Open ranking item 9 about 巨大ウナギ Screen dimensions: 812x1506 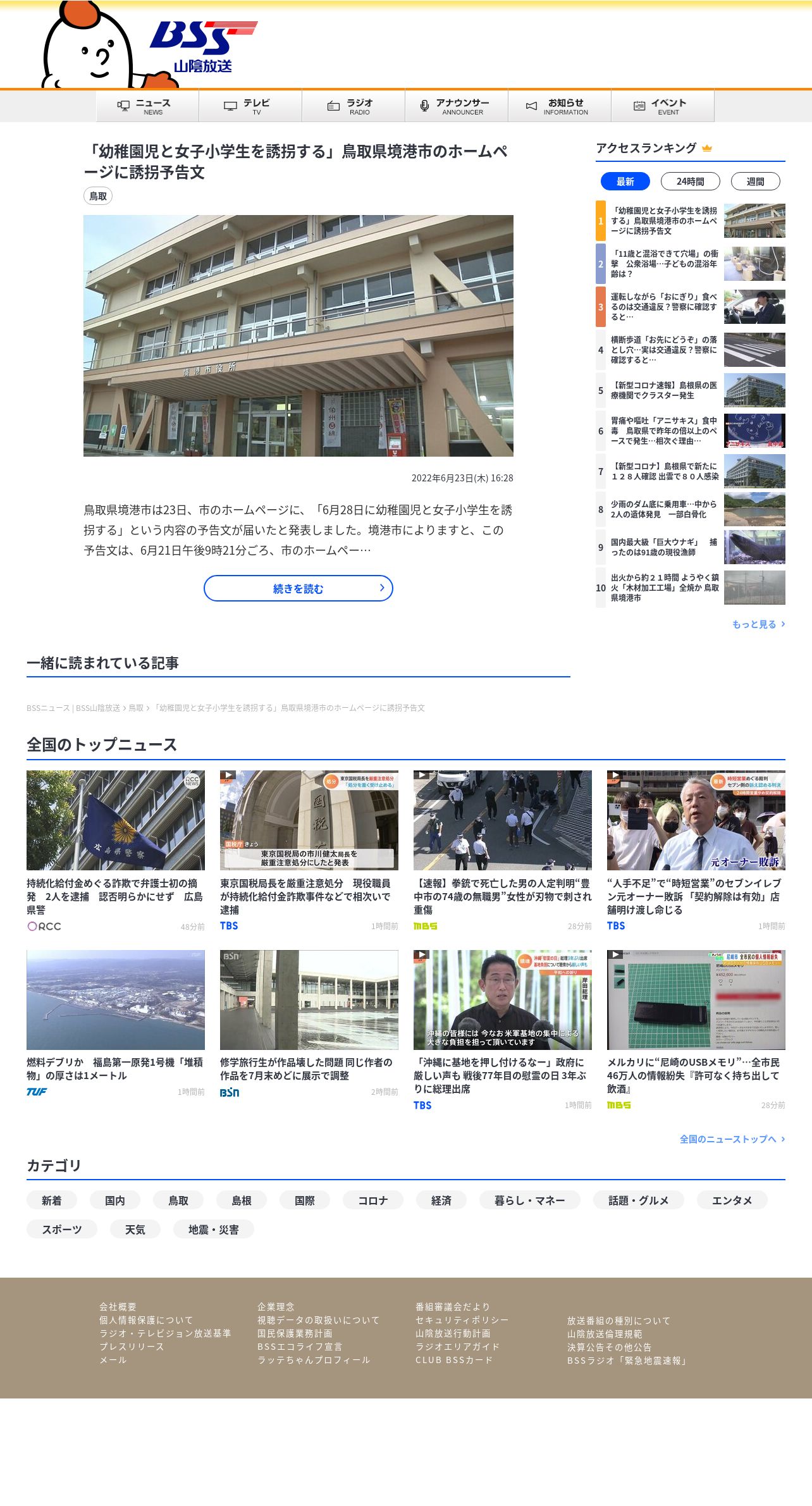[x=691, y=547]
